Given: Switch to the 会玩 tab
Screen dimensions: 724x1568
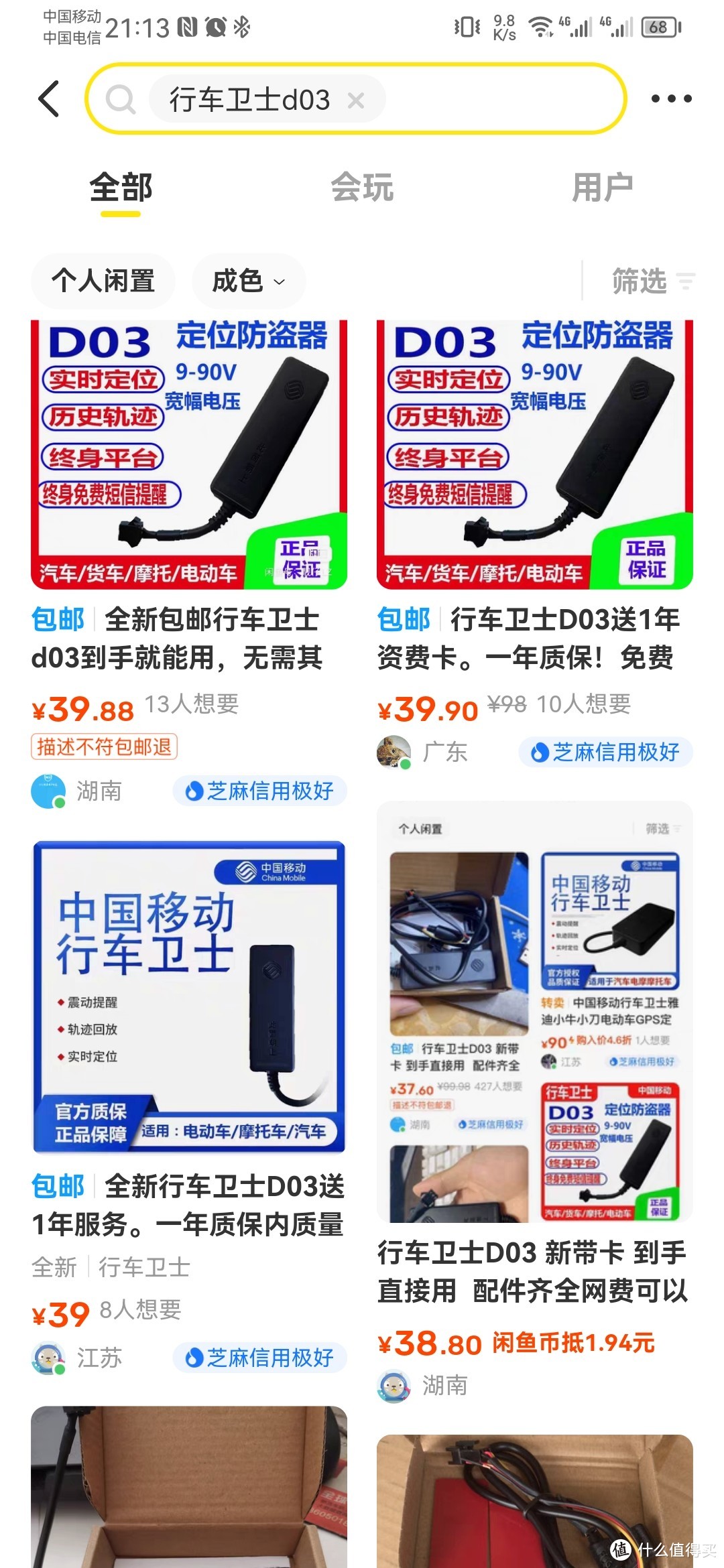Looking at the screenshot, I should point(362,188).
